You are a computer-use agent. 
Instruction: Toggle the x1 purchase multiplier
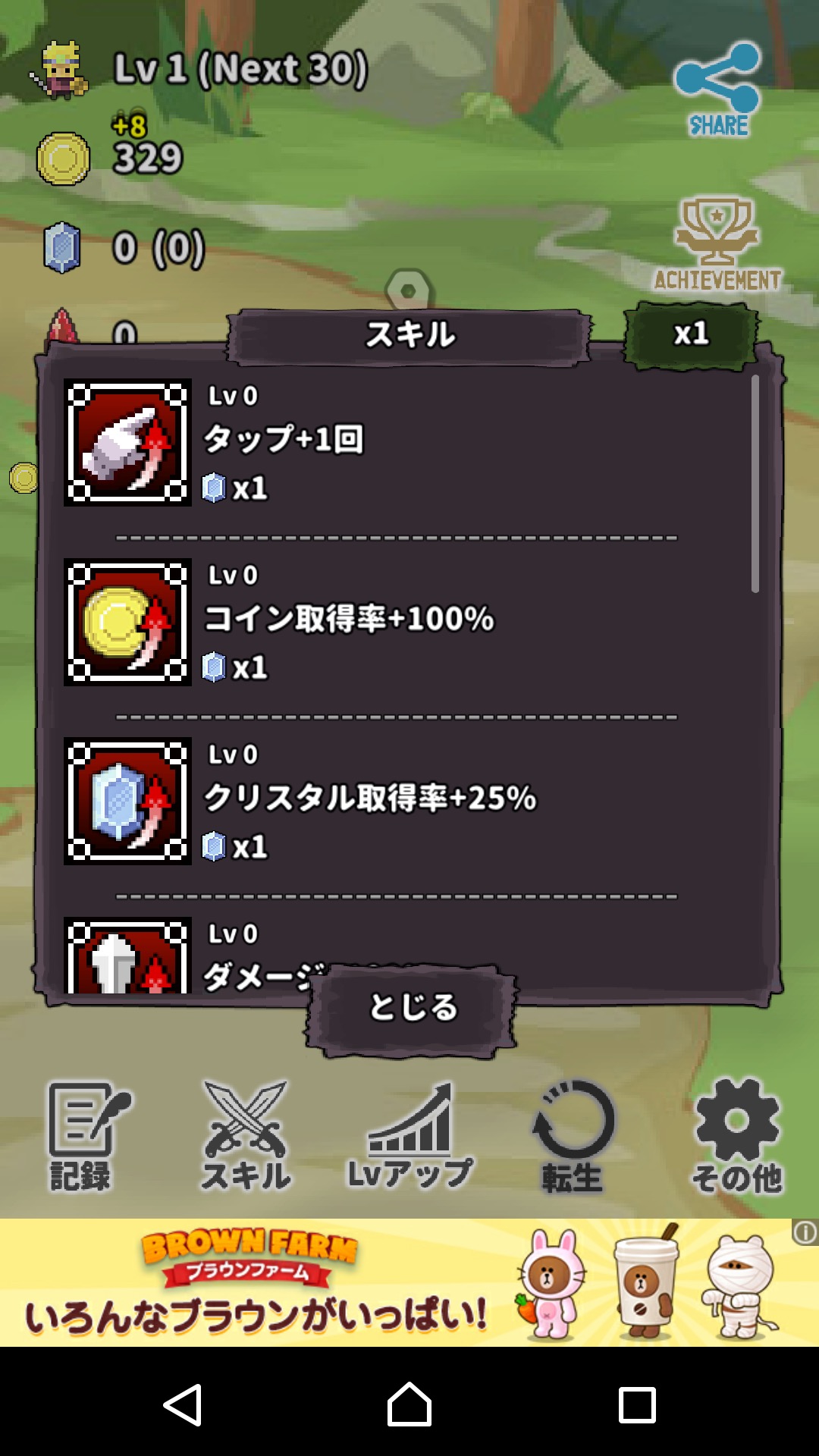pos(691,334)
